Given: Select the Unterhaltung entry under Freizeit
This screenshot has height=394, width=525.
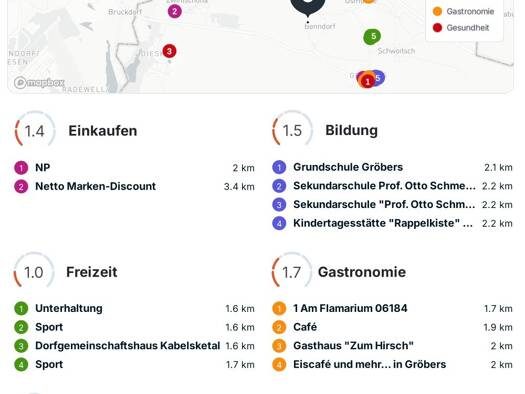Looking at the screenshot, I should coord(134,308).
